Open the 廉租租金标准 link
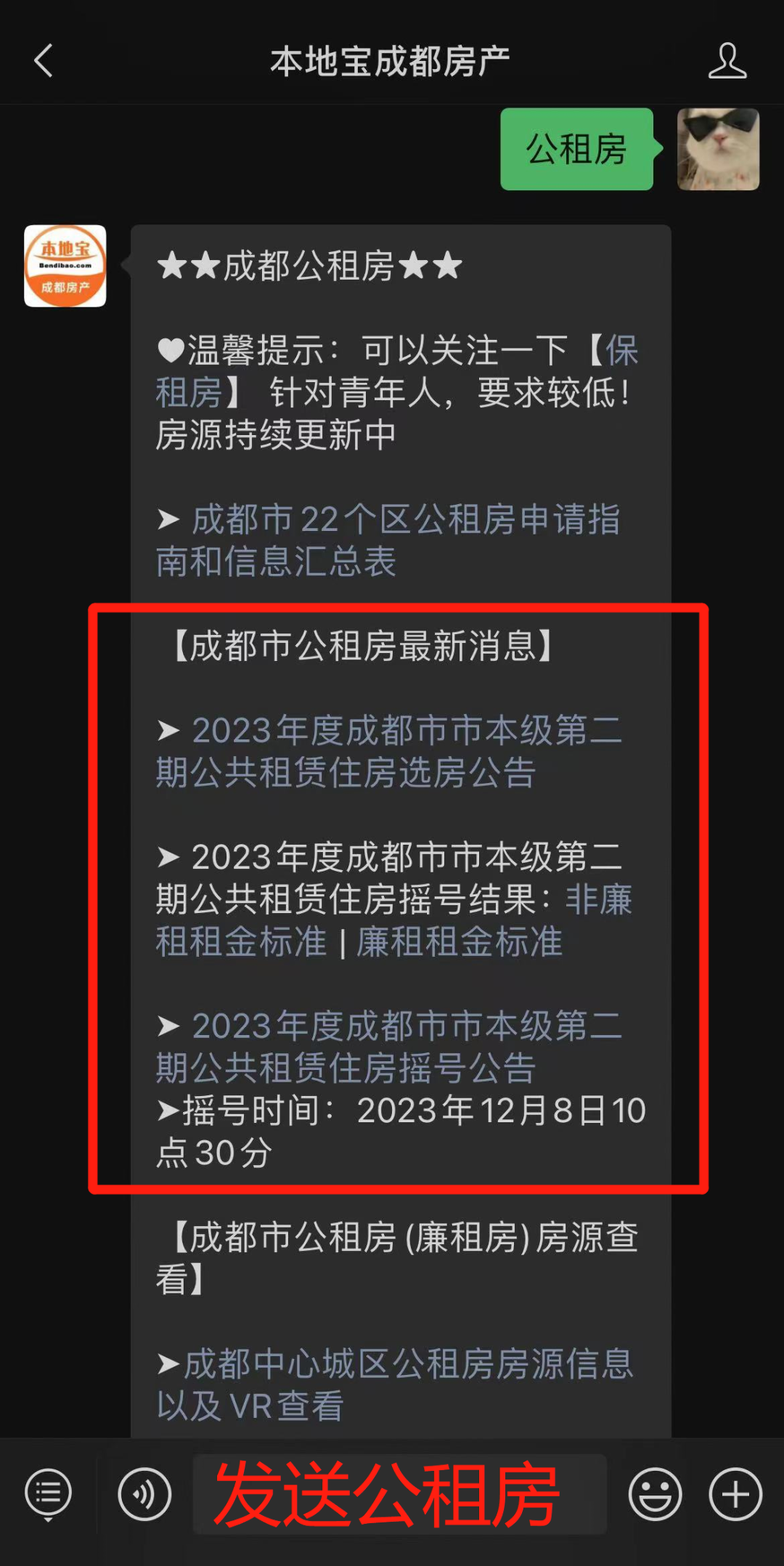Image resolution: width=784 pixels, height=1566 pixels. (460, 942)
